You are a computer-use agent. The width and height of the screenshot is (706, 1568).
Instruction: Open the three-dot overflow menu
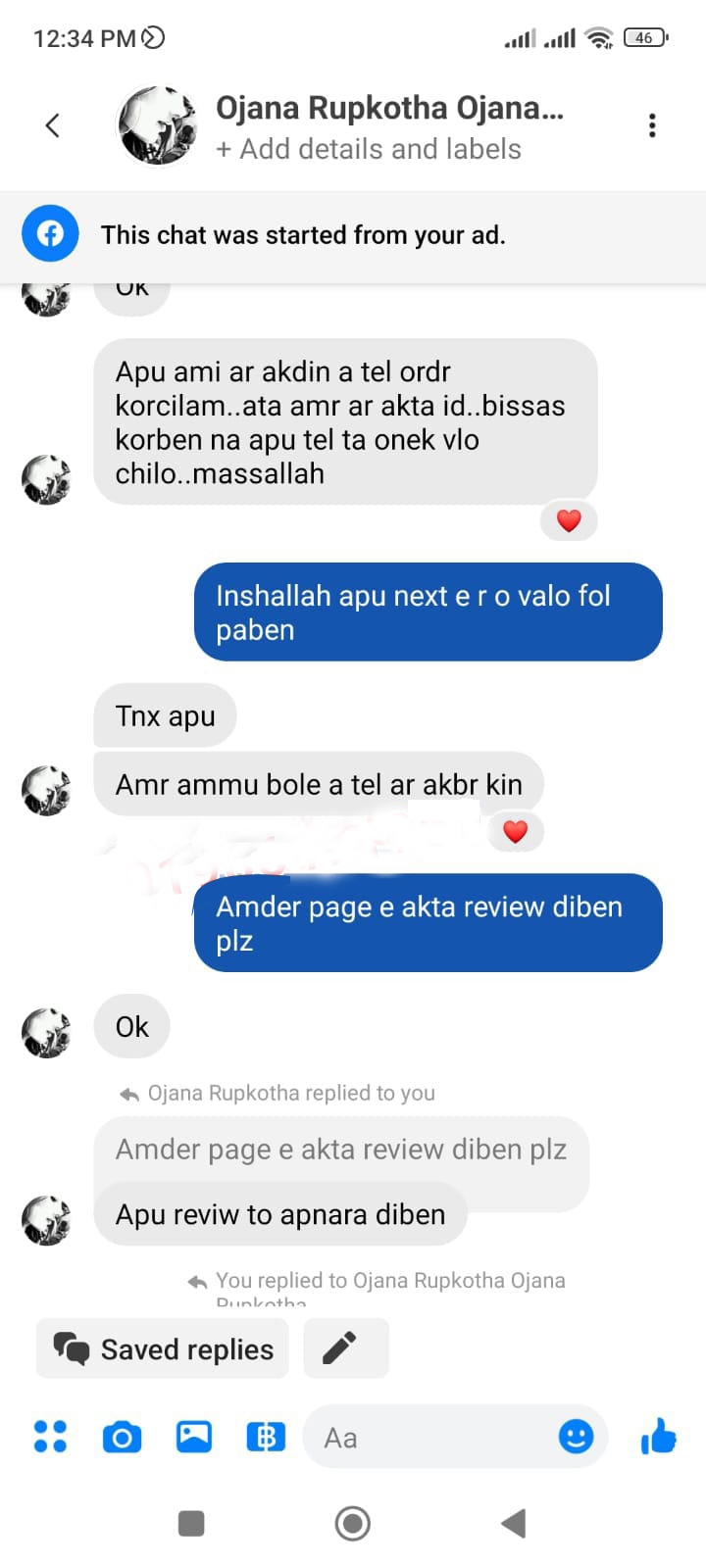tap(652, 125)
